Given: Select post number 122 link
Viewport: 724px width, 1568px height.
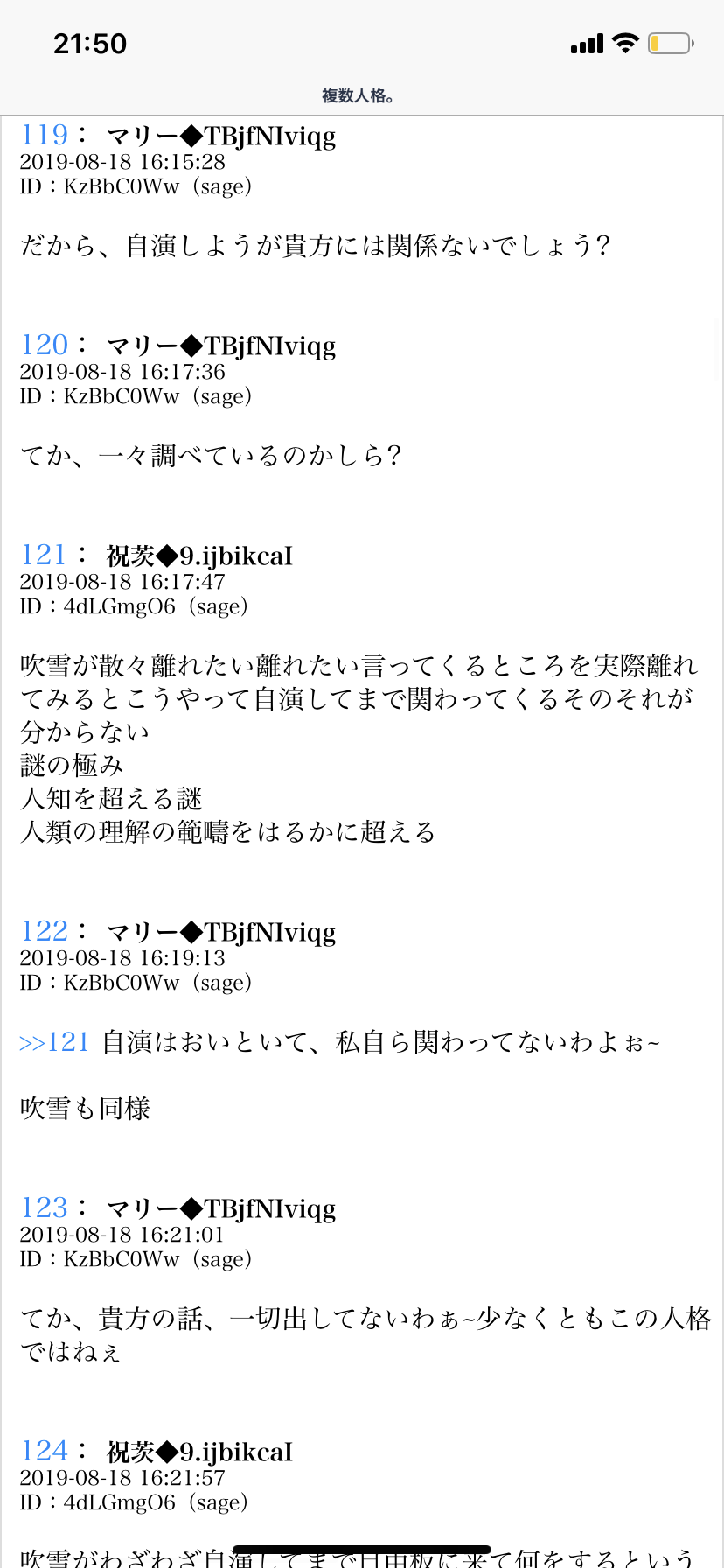Looking at the screenshot, I should point(44,931).
